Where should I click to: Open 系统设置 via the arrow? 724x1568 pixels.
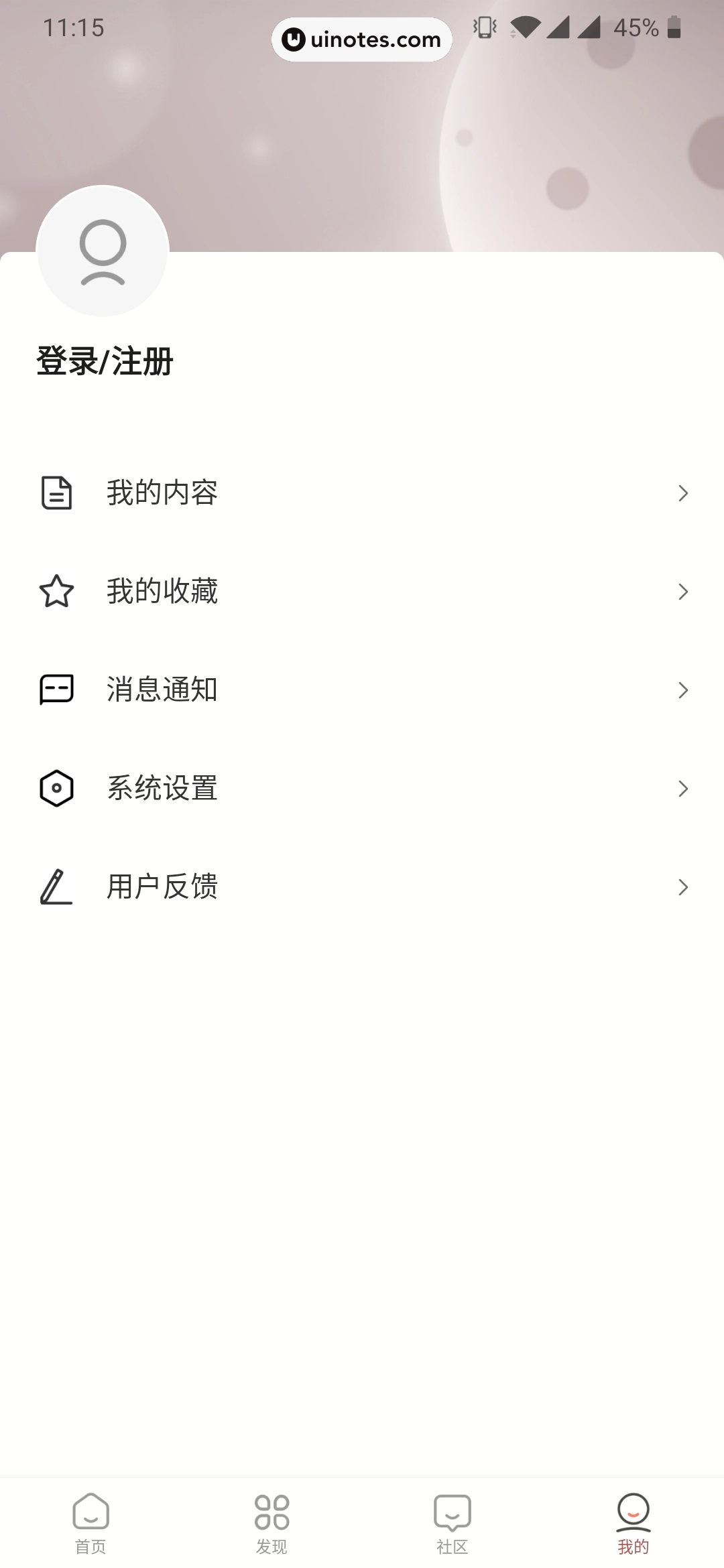point(683,788)
